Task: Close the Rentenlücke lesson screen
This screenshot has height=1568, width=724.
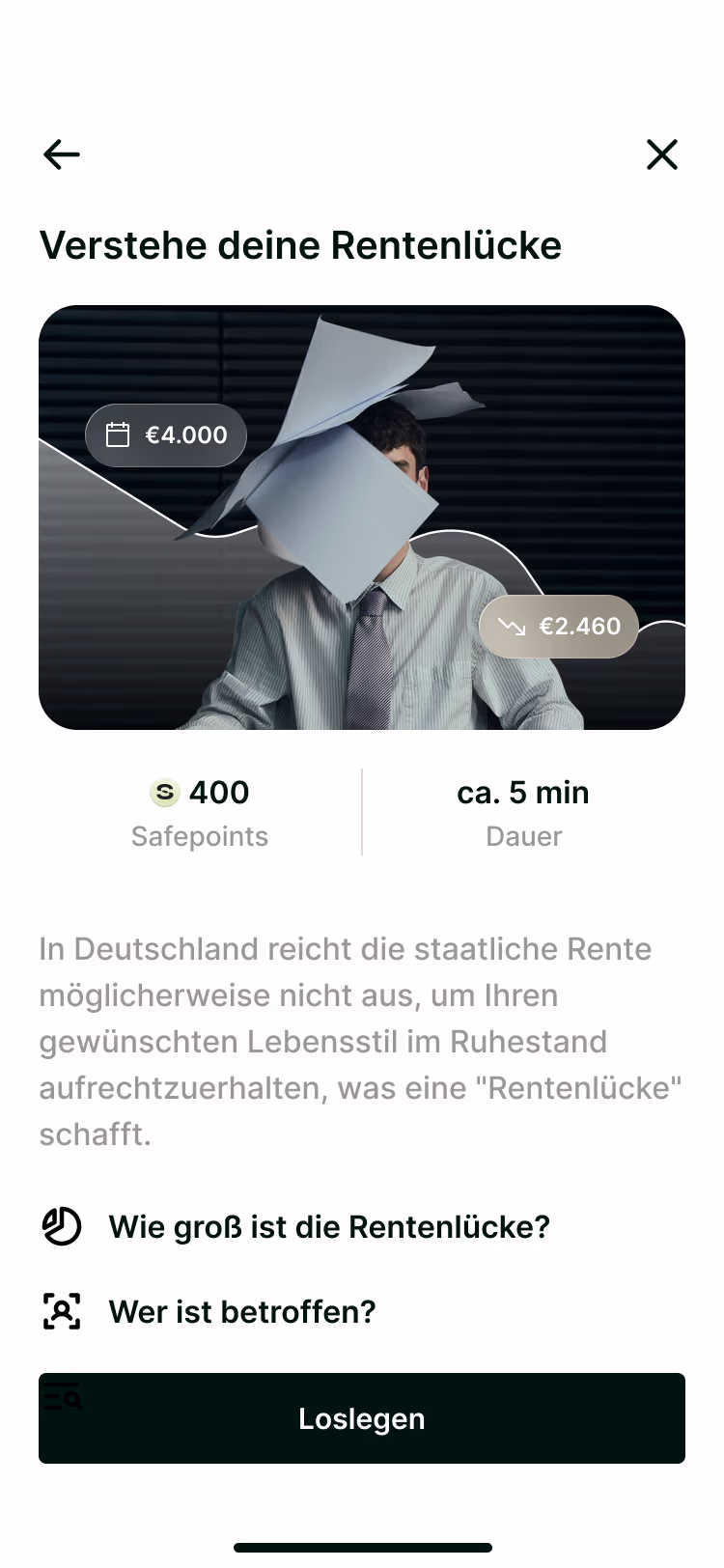Action: pyautogui.click(x=662, y=154)
